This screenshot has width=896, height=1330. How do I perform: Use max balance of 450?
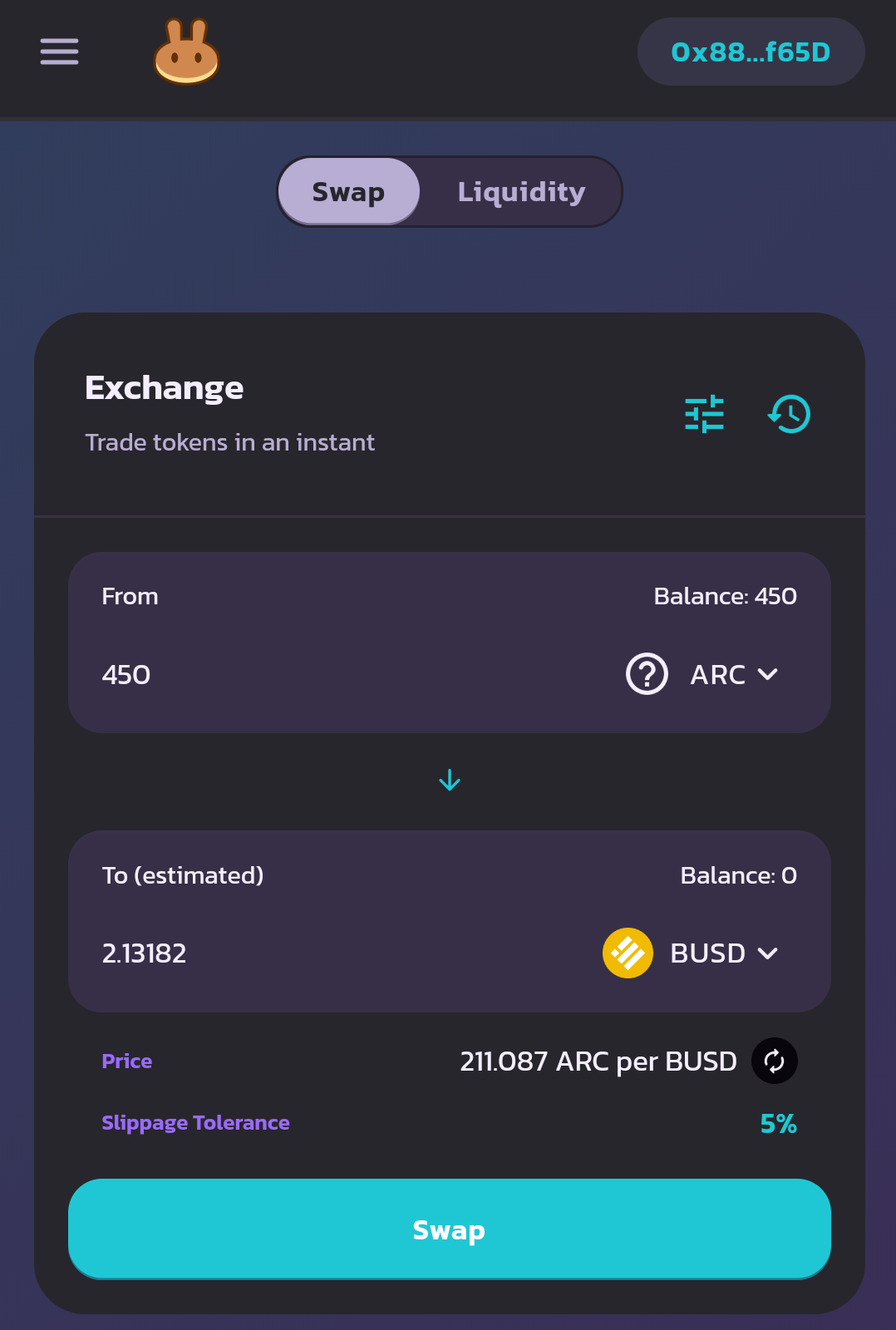click(725, 596)
